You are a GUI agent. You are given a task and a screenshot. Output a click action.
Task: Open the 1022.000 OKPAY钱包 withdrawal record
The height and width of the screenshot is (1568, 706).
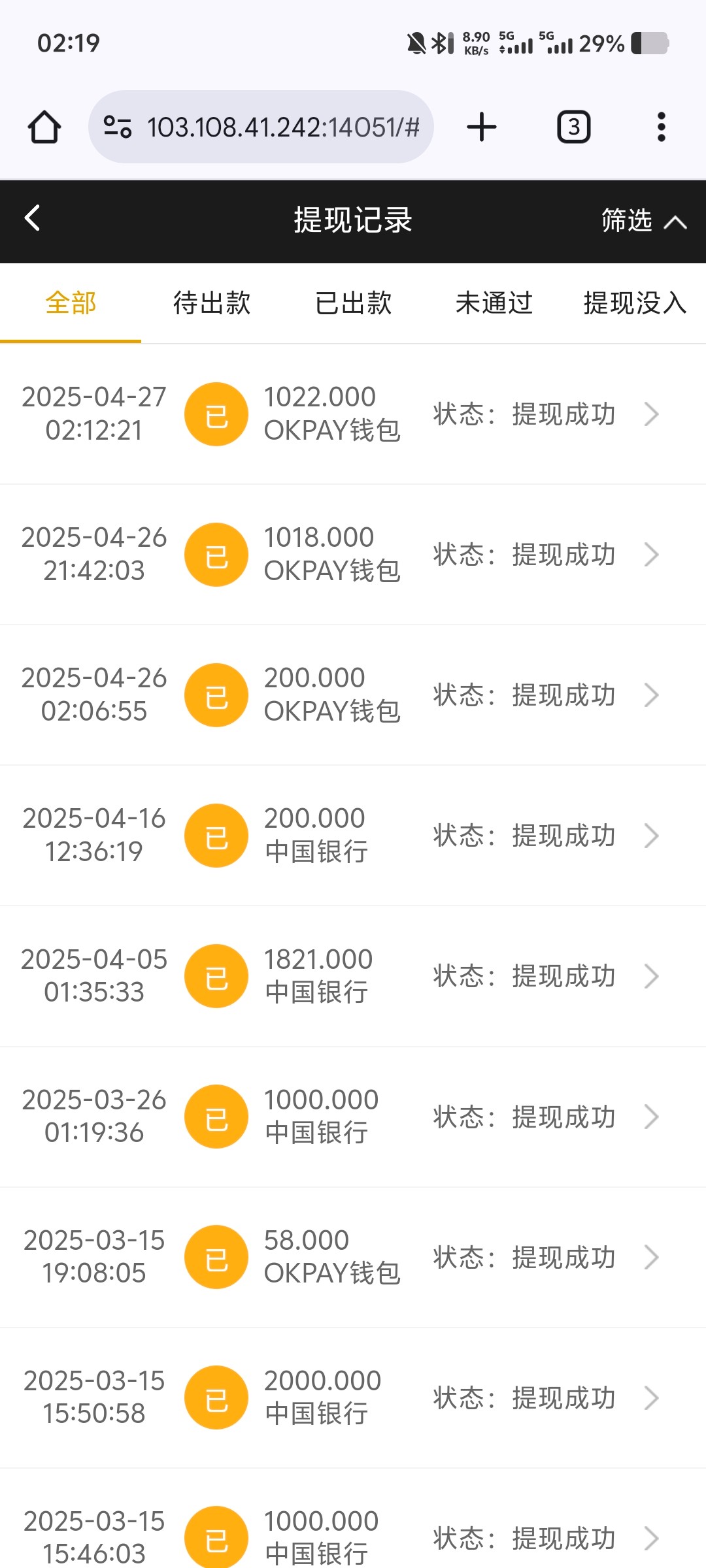click(x=353, y=414)
